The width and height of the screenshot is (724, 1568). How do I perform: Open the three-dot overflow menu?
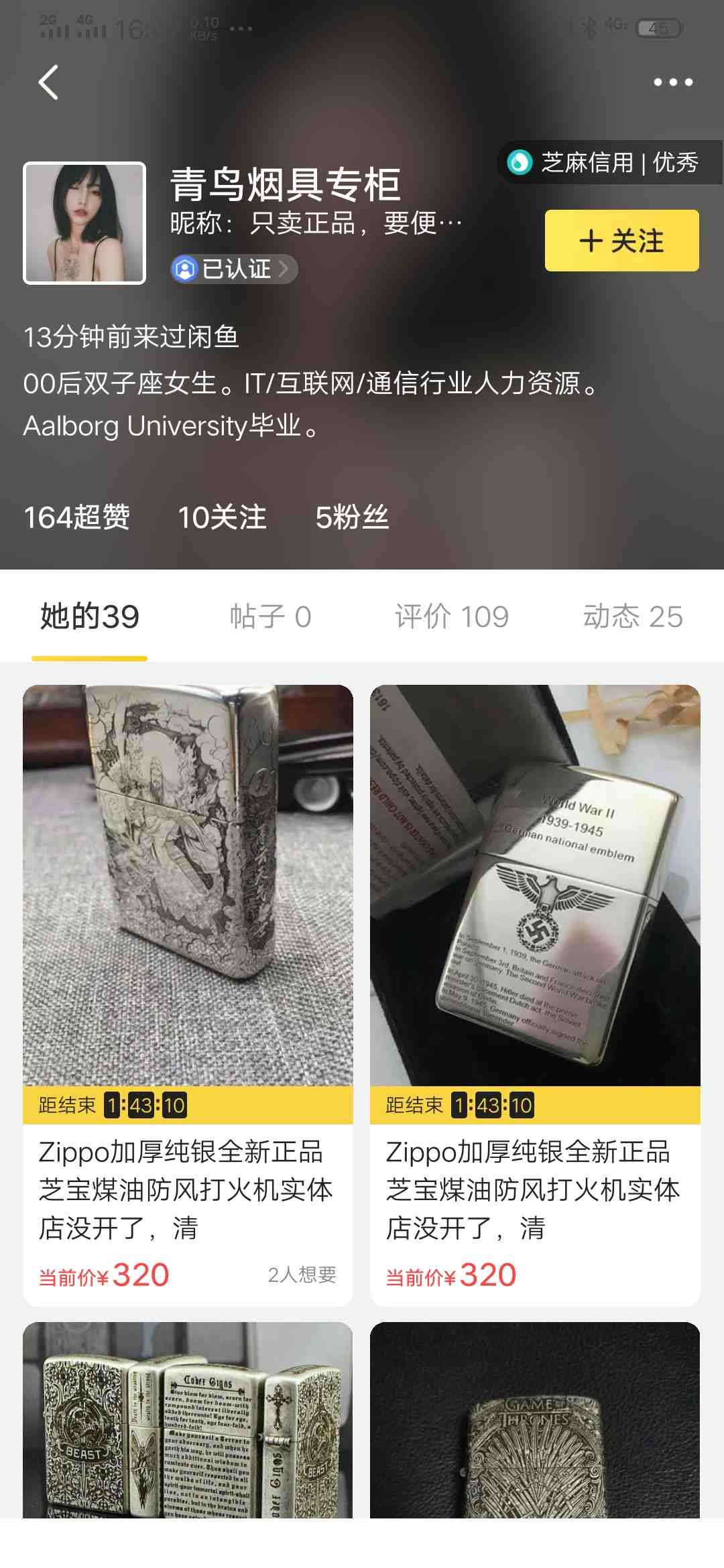click(x=672, y=82)
